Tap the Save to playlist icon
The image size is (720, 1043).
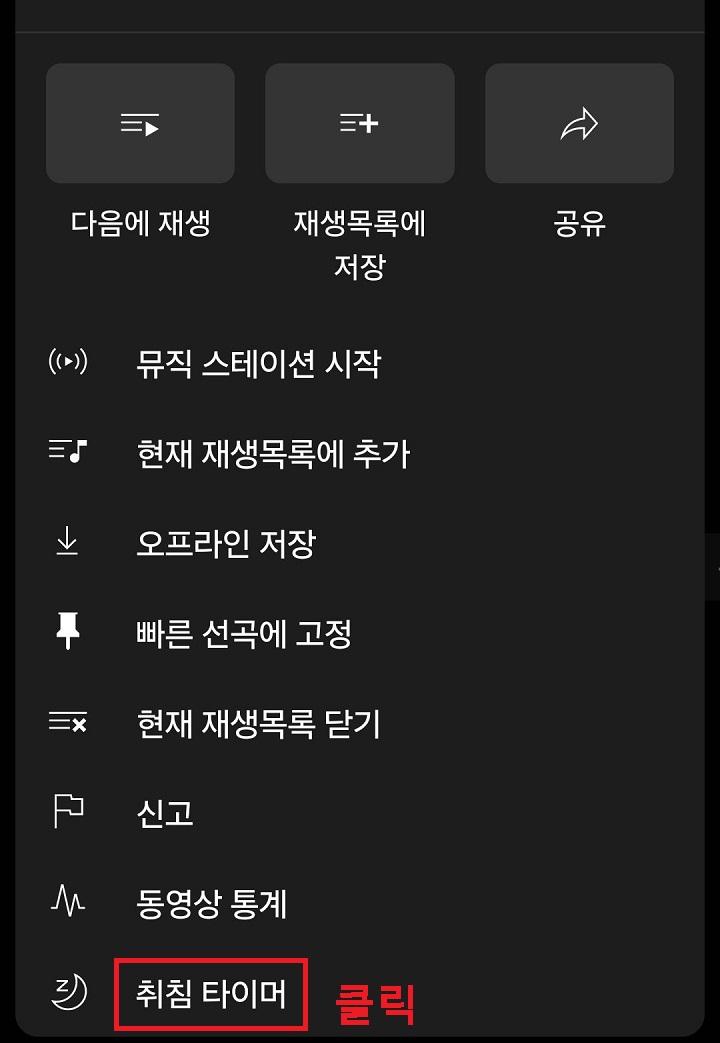click(359, 122)
